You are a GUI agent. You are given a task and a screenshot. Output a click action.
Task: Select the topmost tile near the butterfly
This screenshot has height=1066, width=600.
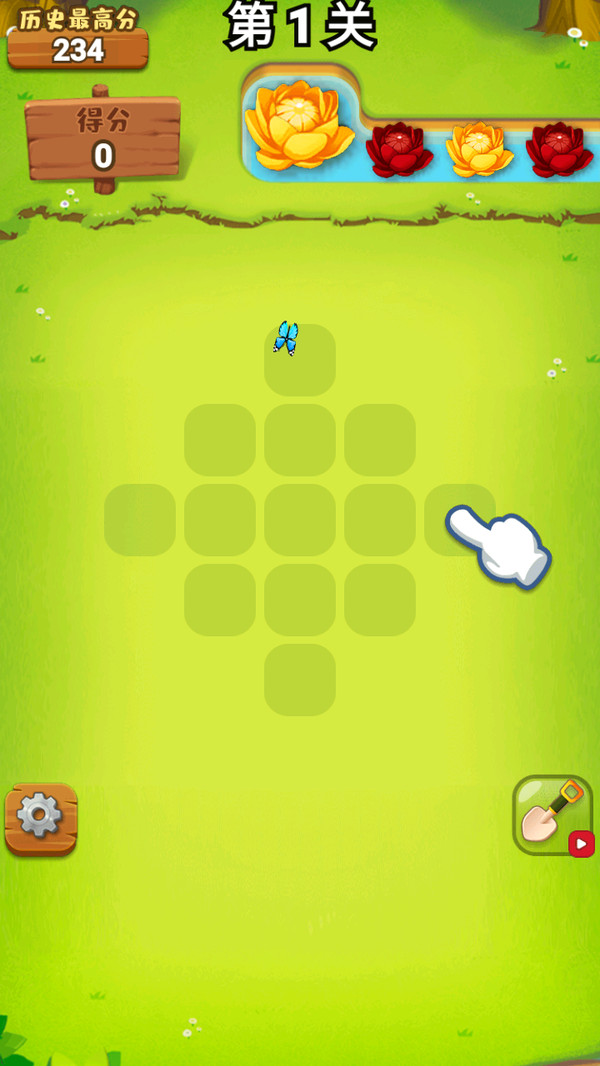pyautogui.click(x=300, y=360)
